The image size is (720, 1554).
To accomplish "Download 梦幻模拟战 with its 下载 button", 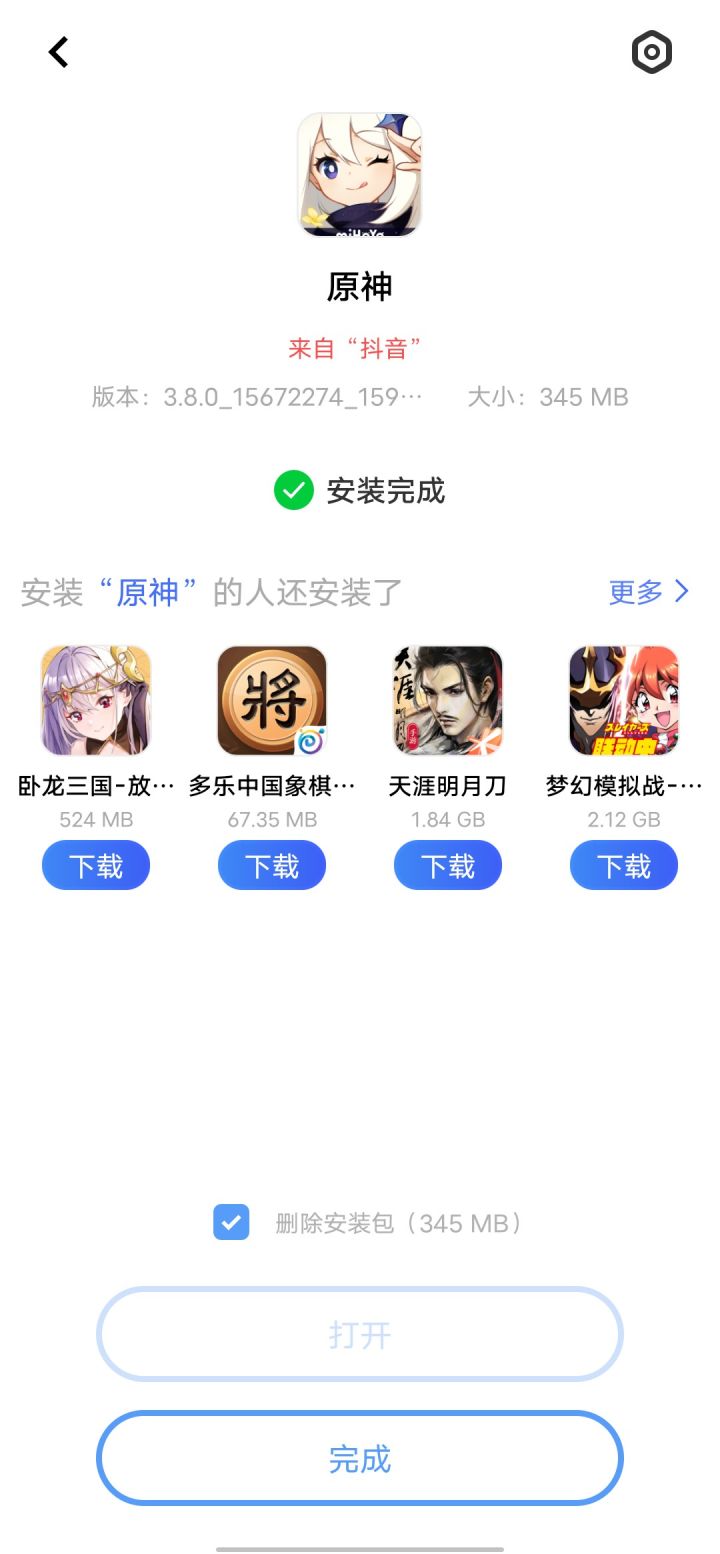I will (623, 865).
